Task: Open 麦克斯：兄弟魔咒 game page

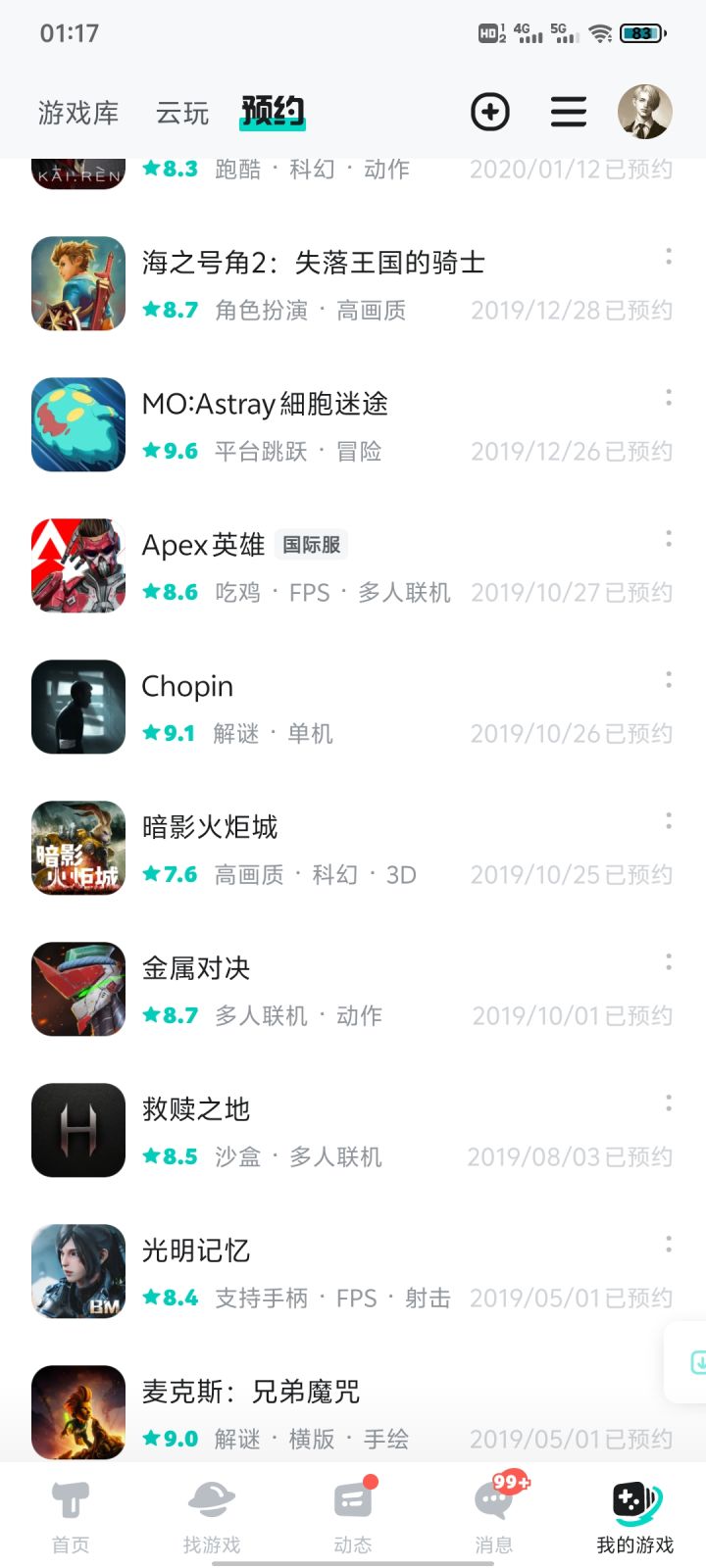Action: point(251,1392)
